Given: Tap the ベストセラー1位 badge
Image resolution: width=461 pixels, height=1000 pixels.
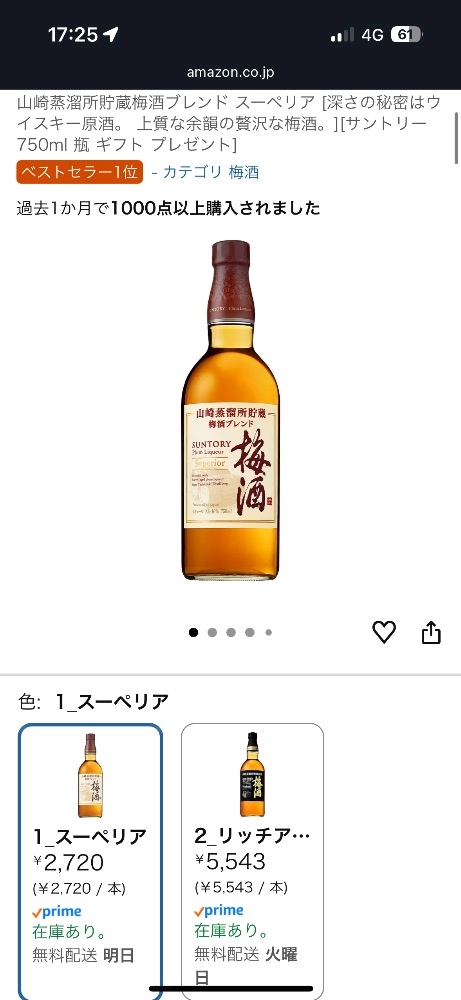Looking at the screenshot, I should coord(80,172).
